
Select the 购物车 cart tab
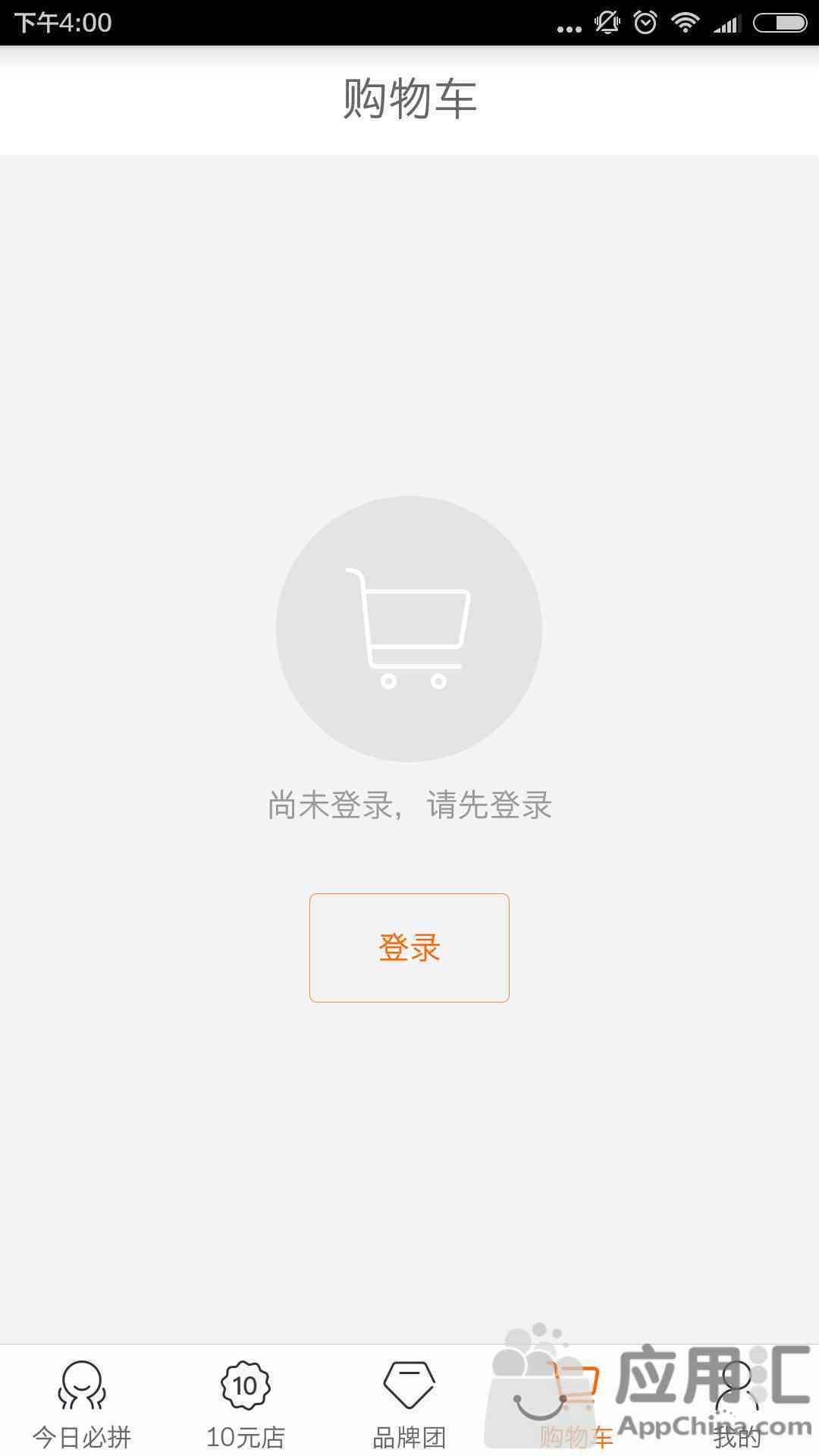click(x=574, y=1402)
